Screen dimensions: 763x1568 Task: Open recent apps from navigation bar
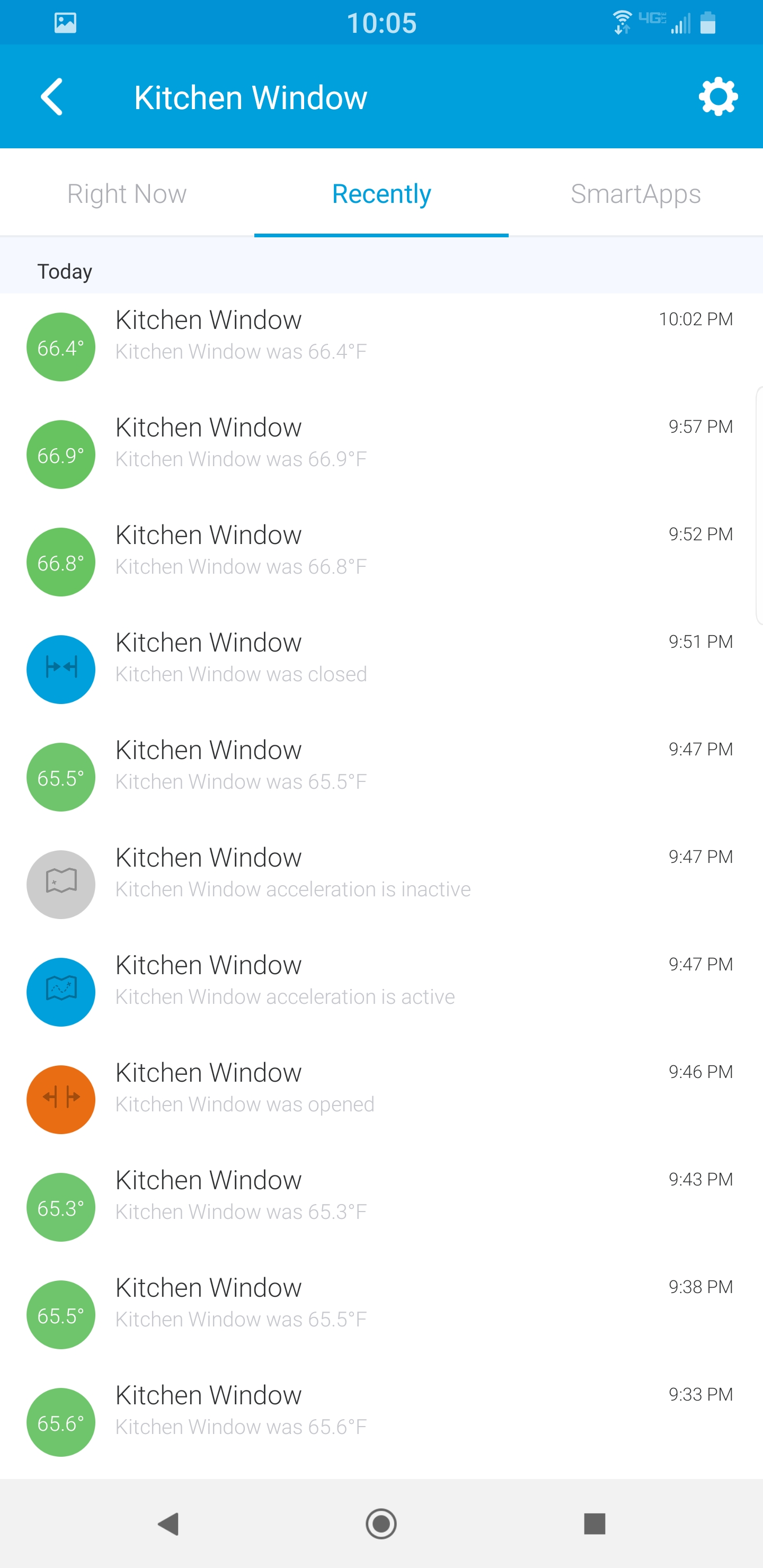pos(595,1524)
